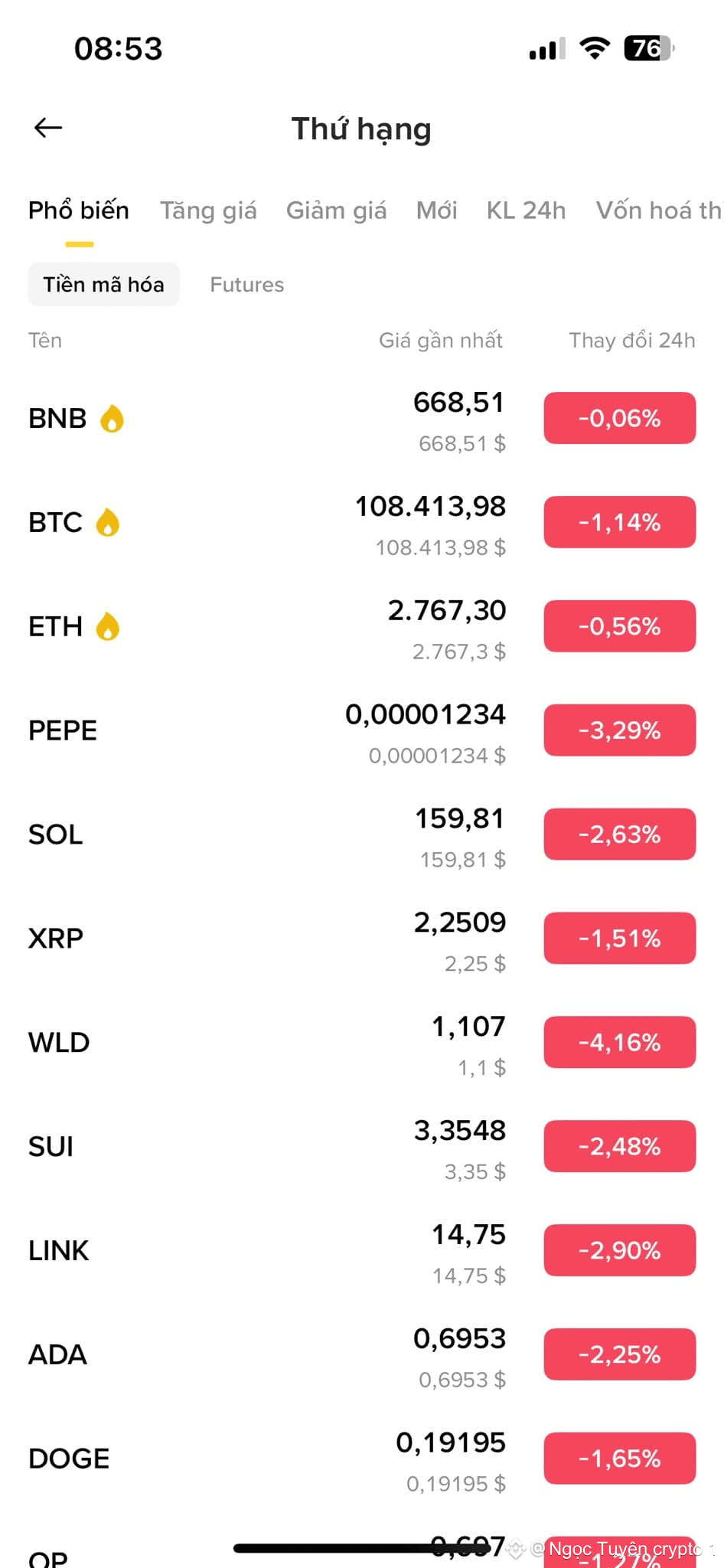Switch to the Mới tab

436,210
